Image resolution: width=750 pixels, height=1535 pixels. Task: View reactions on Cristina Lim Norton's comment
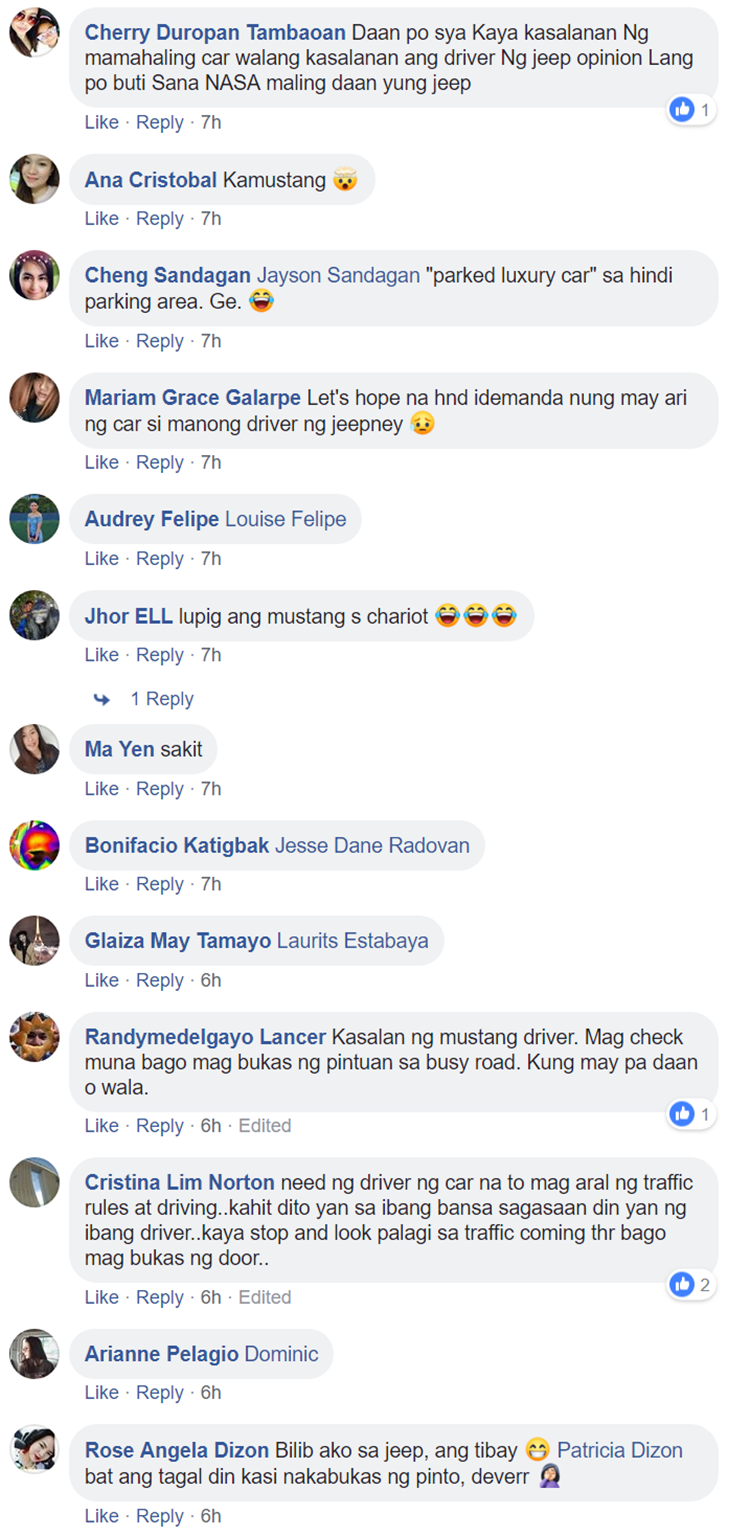[691, 1284]
